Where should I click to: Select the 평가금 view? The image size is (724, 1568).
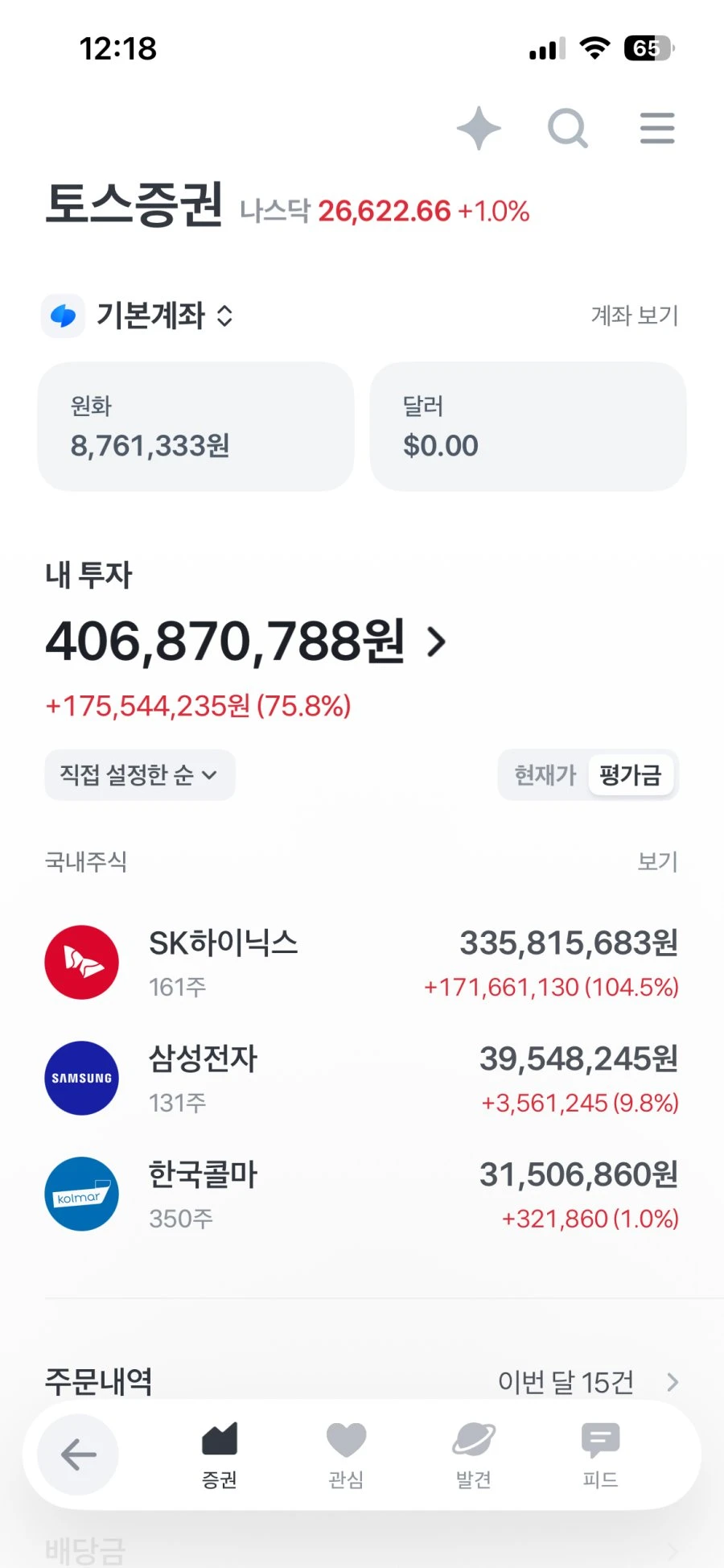point(631,775)
